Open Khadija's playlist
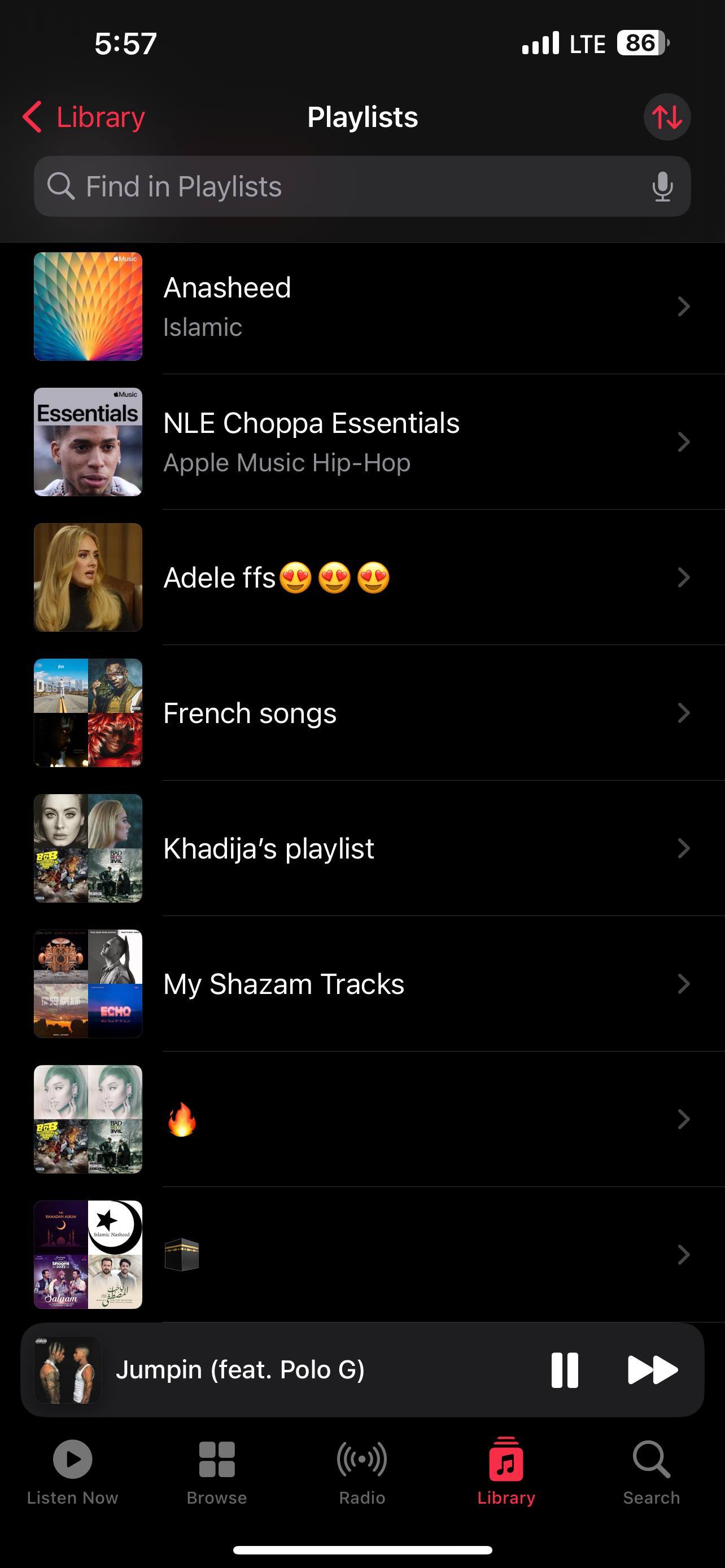 click(365, 848)
